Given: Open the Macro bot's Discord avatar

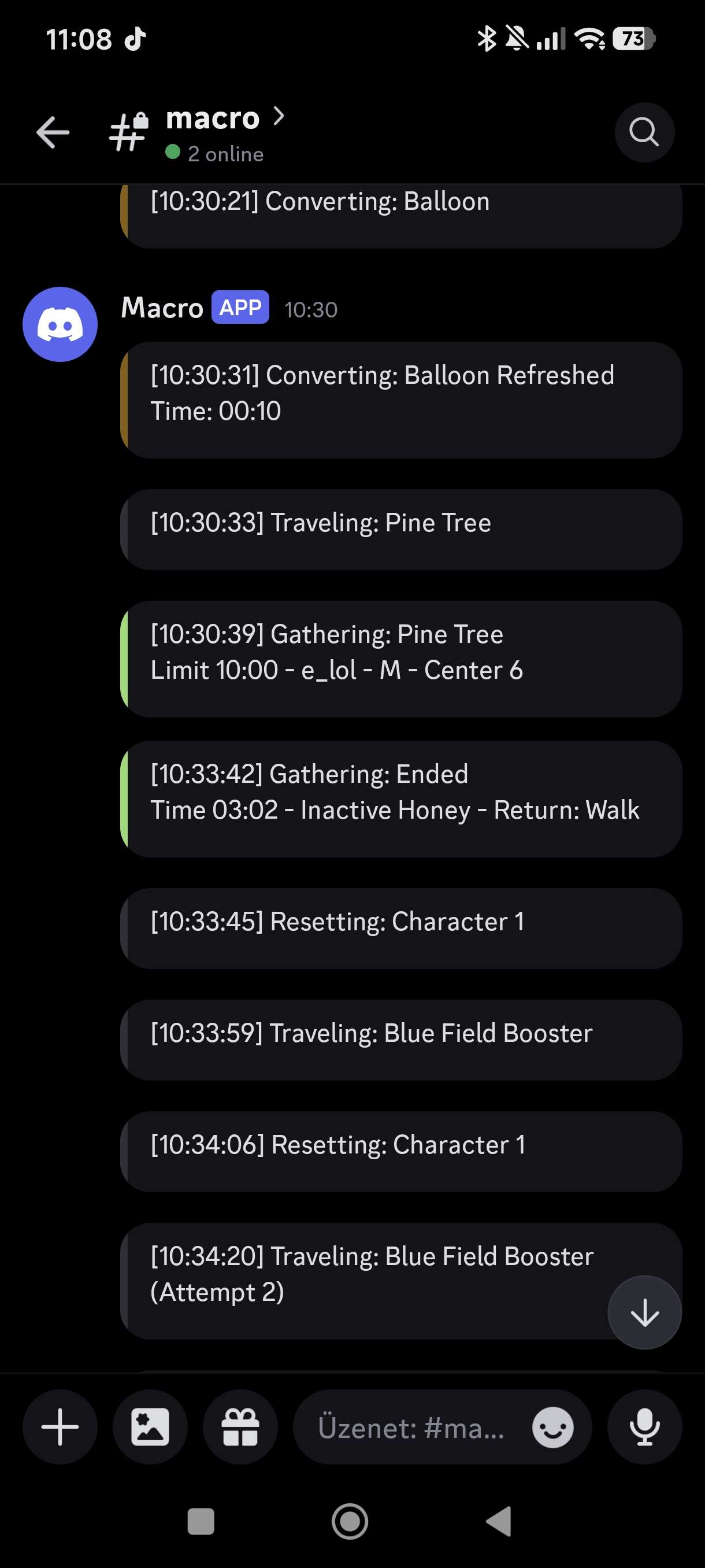Looking at the screenshot, I should click(60, 324).
